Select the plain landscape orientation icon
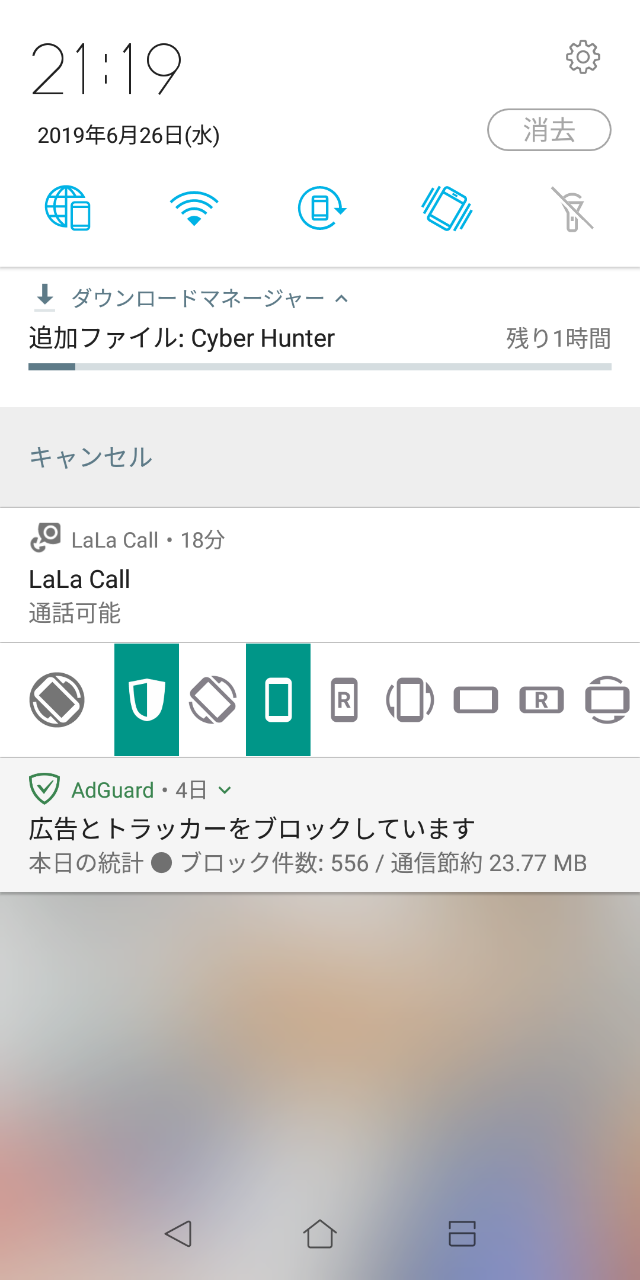 point(476,700)
